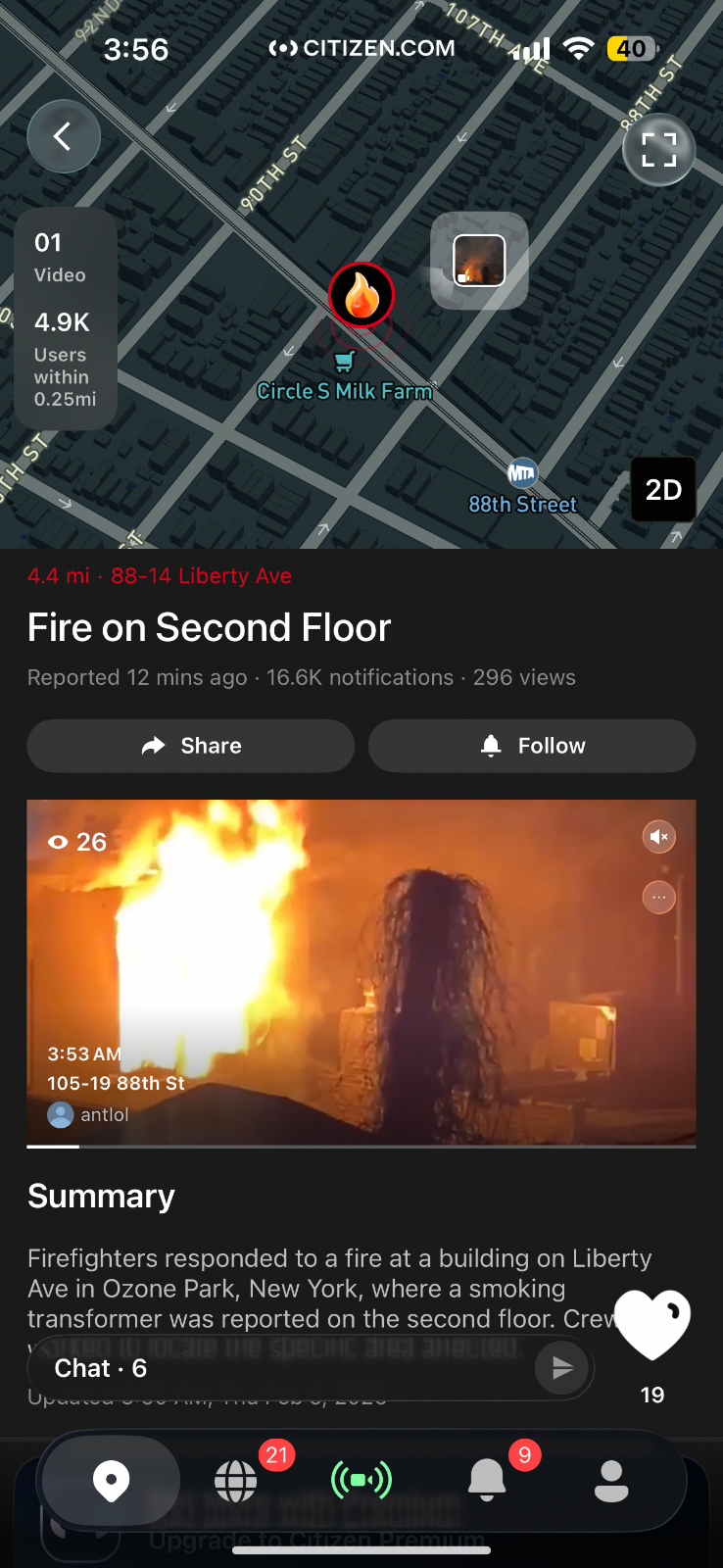Expand the map to fullscreen
This screenshot has width=723, height=1568.
pos(658,150)
